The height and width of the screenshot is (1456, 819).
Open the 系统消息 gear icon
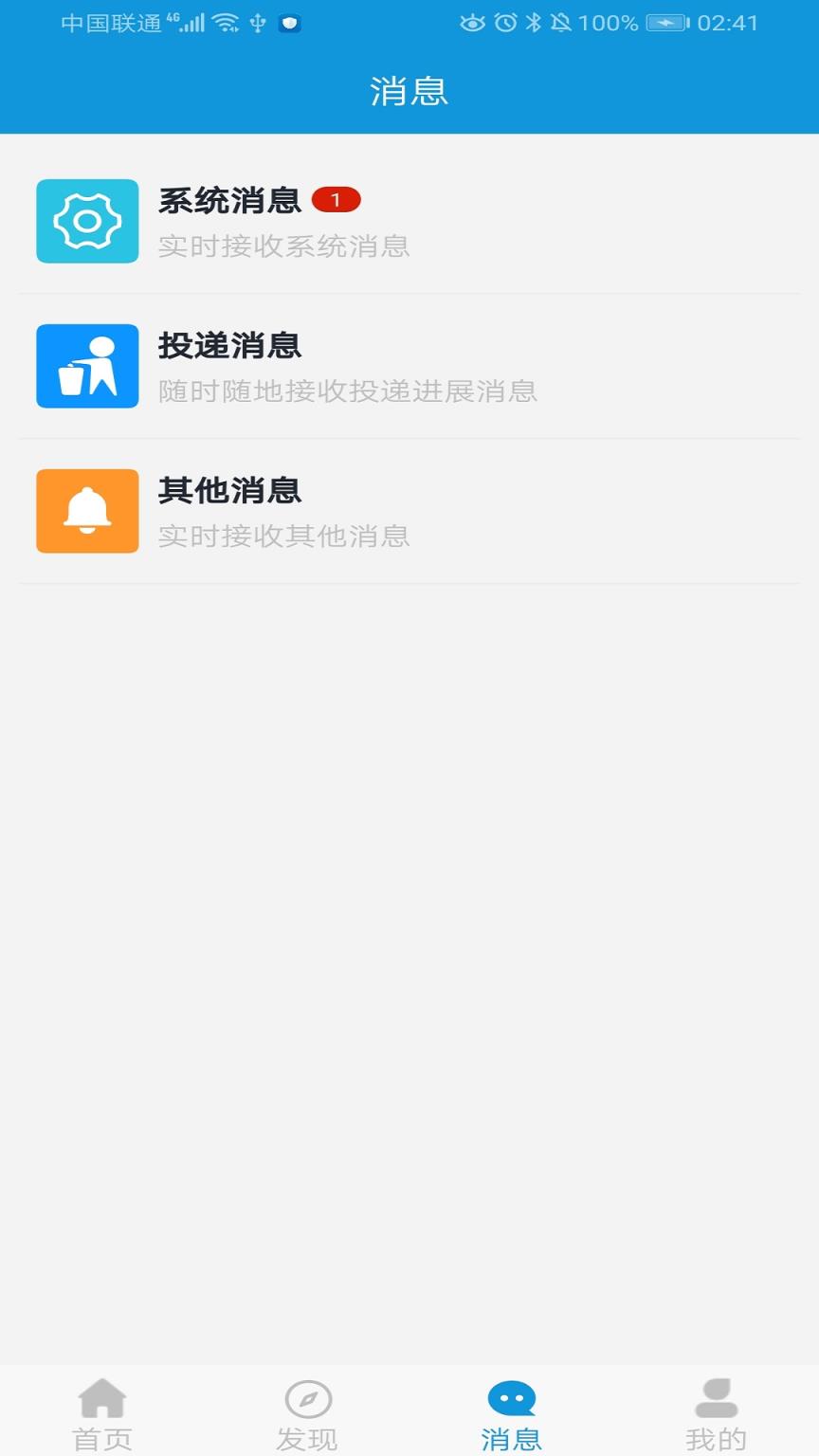(x=87, y=221)
